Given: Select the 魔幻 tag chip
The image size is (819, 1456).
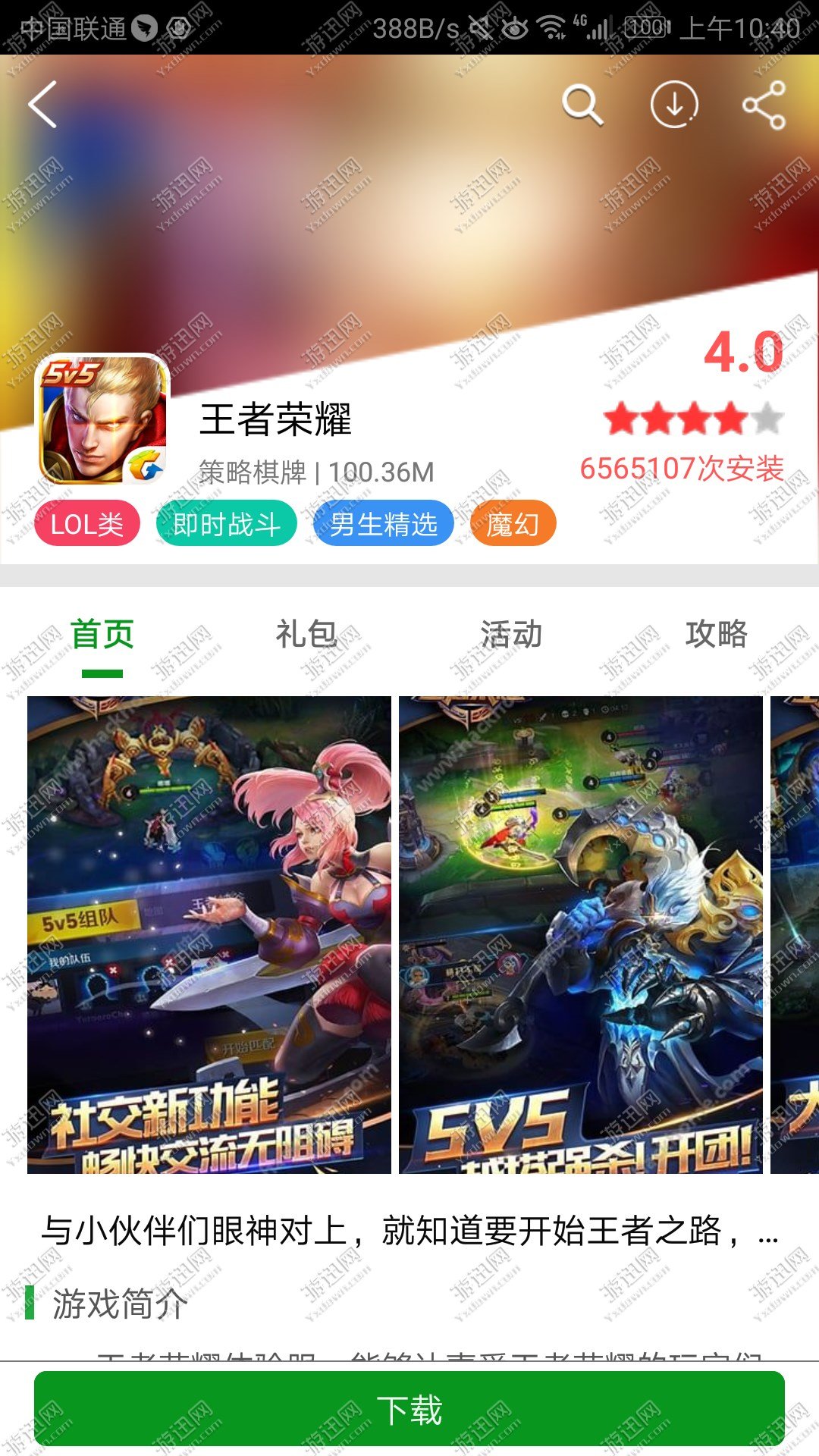Looking at the screenshot, I should [513, 524].
